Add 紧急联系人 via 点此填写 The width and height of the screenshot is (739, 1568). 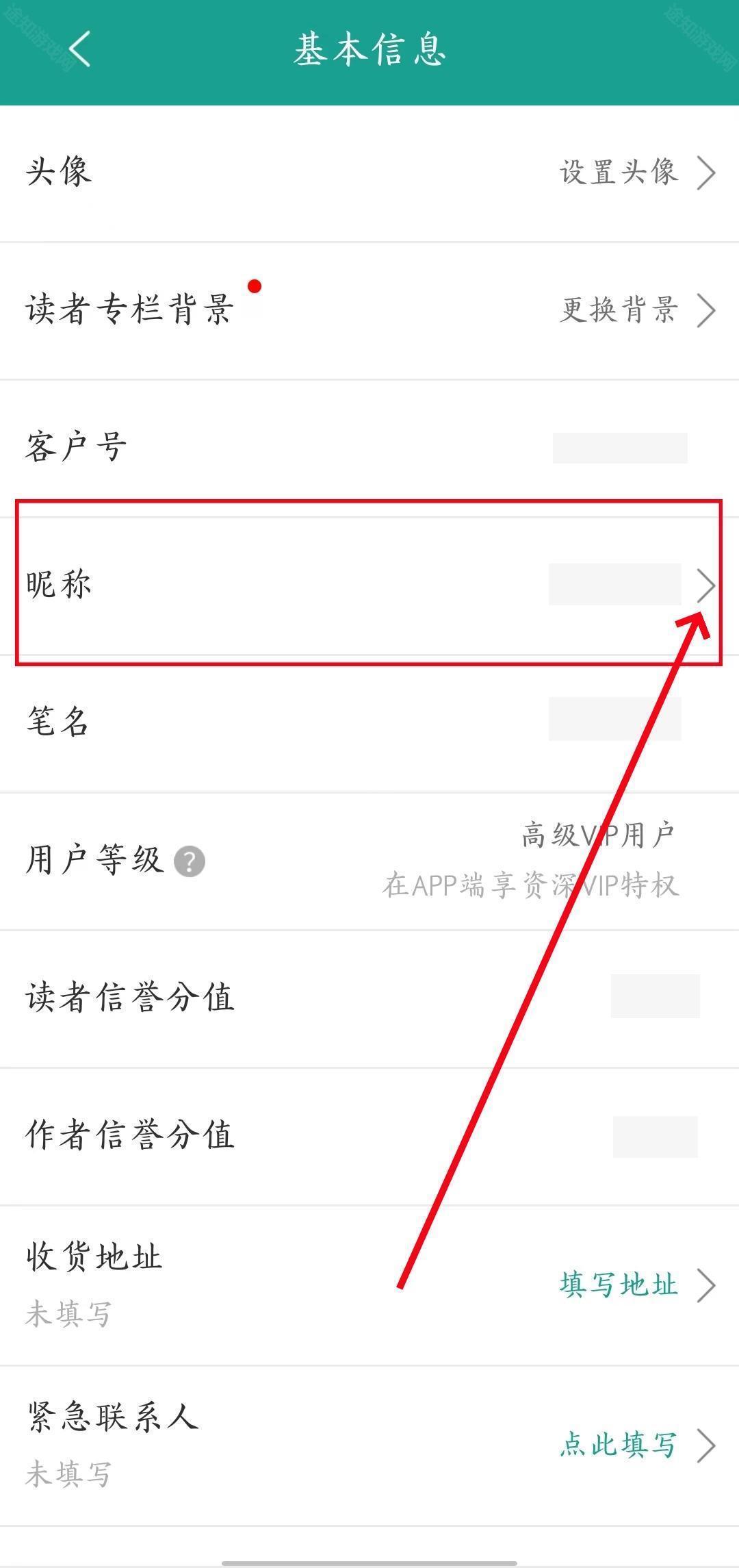coord(636,1445)
